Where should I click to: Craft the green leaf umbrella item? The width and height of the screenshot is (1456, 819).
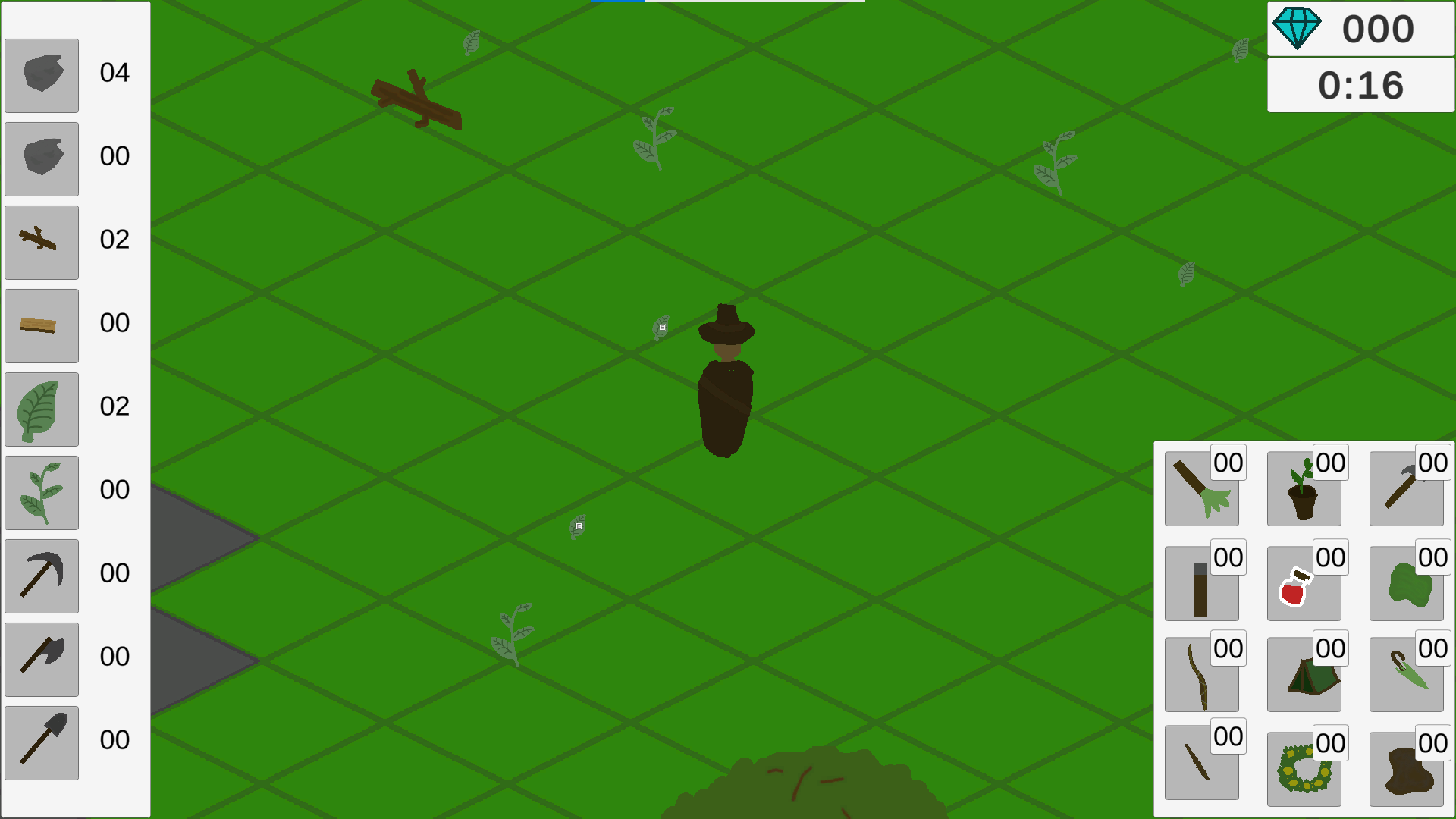click(x=1406, y=676)
